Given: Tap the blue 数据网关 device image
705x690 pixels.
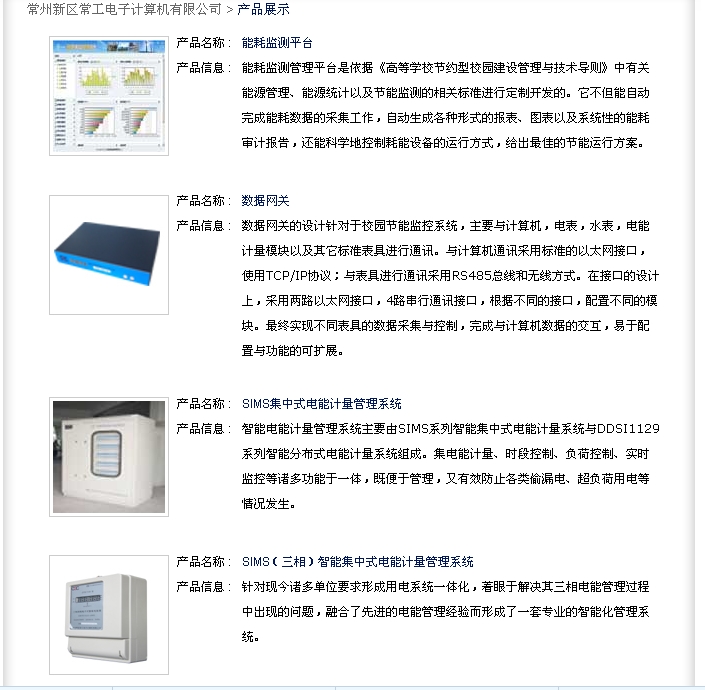Looking at the screenshot, I should tap(109, 254).
